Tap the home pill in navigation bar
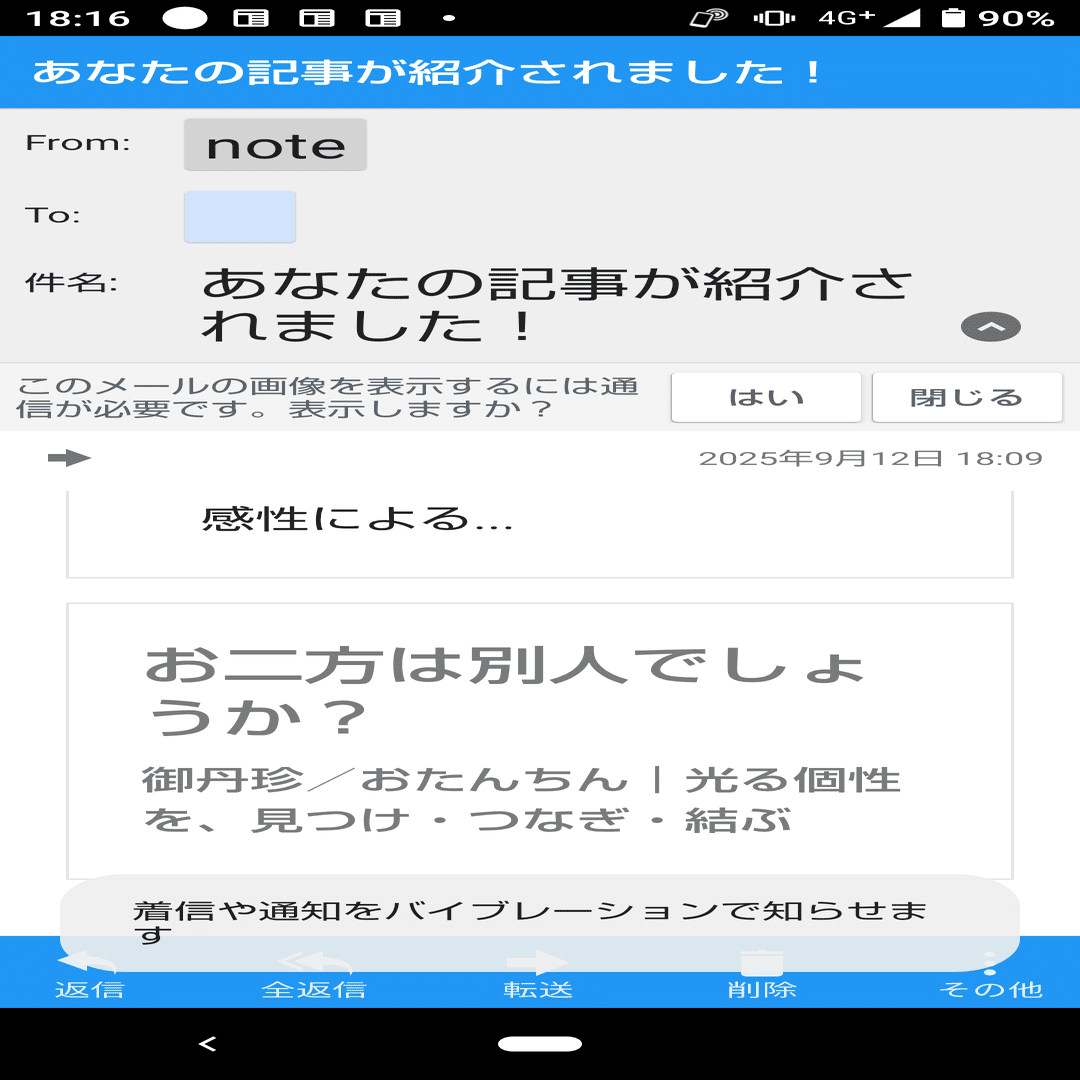Image resolution: width=1080 pixels, height=1080 pixels. tap(540, 1044)
